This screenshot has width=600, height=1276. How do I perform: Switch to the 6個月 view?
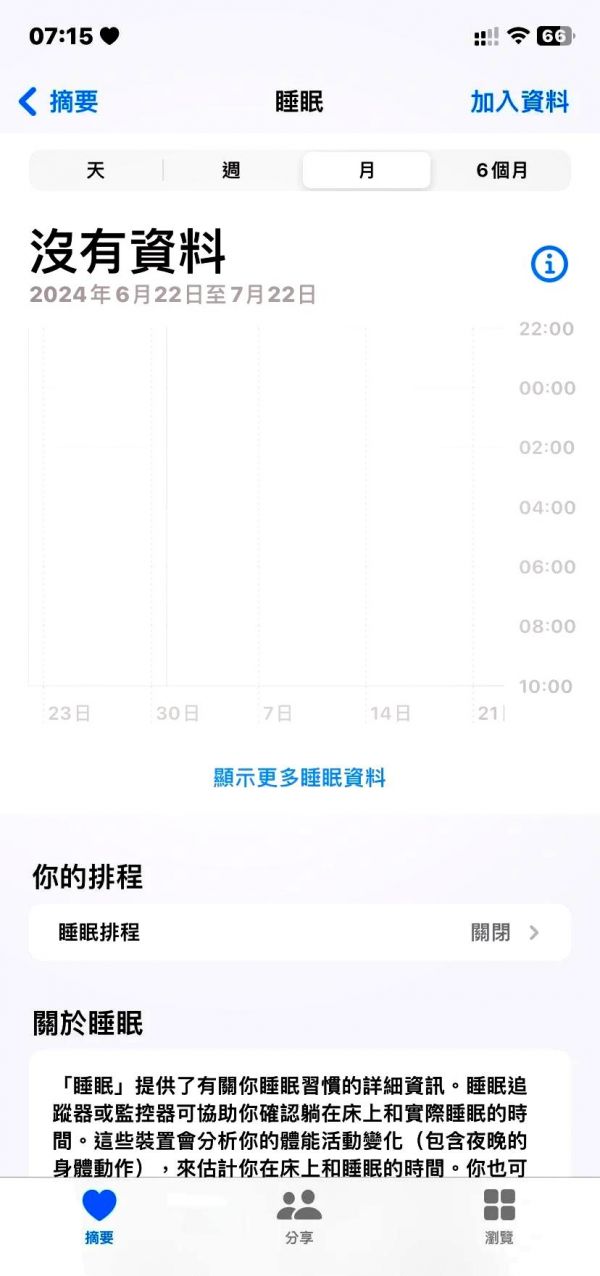[501, 170]
